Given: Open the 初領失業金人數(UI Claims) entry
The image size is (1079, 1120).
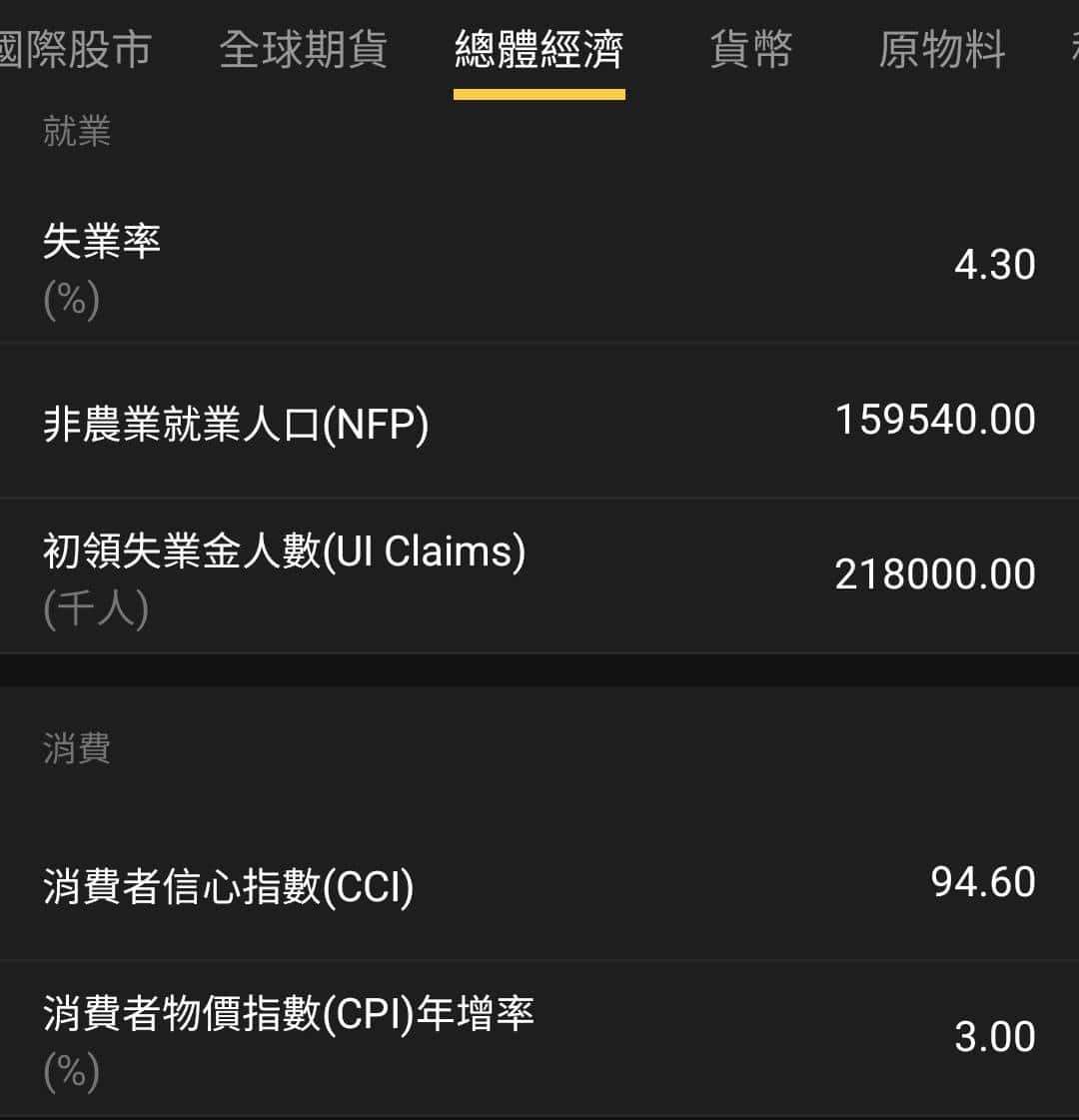Looking at the screenshot, I should [x=400, y=574].
